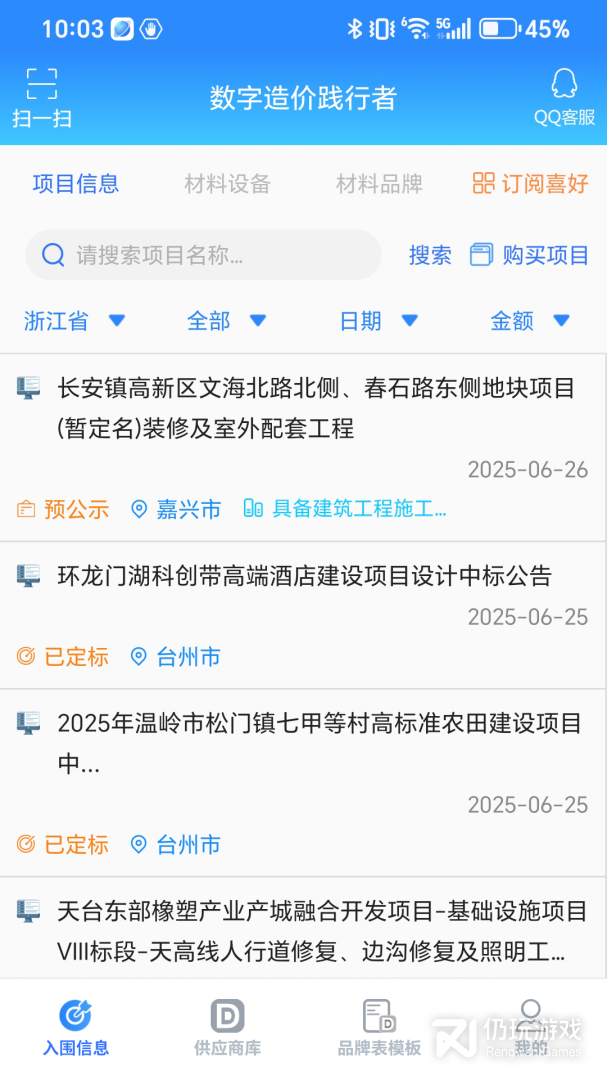This screenshot has width=607, height=1080.
Task: Select the 项目信息 tab
Action: (x=76, y=184)
